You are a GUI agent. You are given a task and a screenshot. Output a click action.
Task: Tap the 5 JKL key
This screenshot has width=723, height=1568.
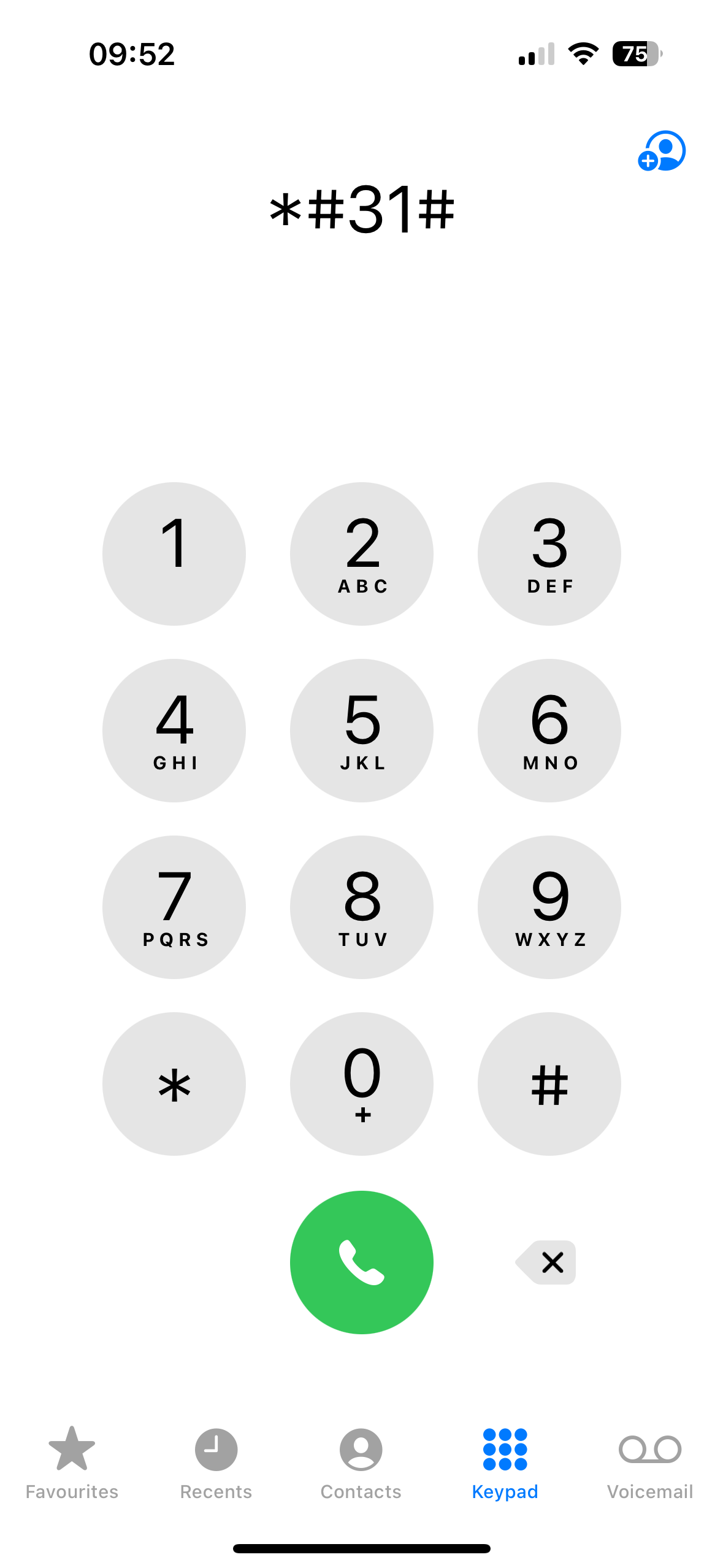pyautogui.click(x=362, y=731)
